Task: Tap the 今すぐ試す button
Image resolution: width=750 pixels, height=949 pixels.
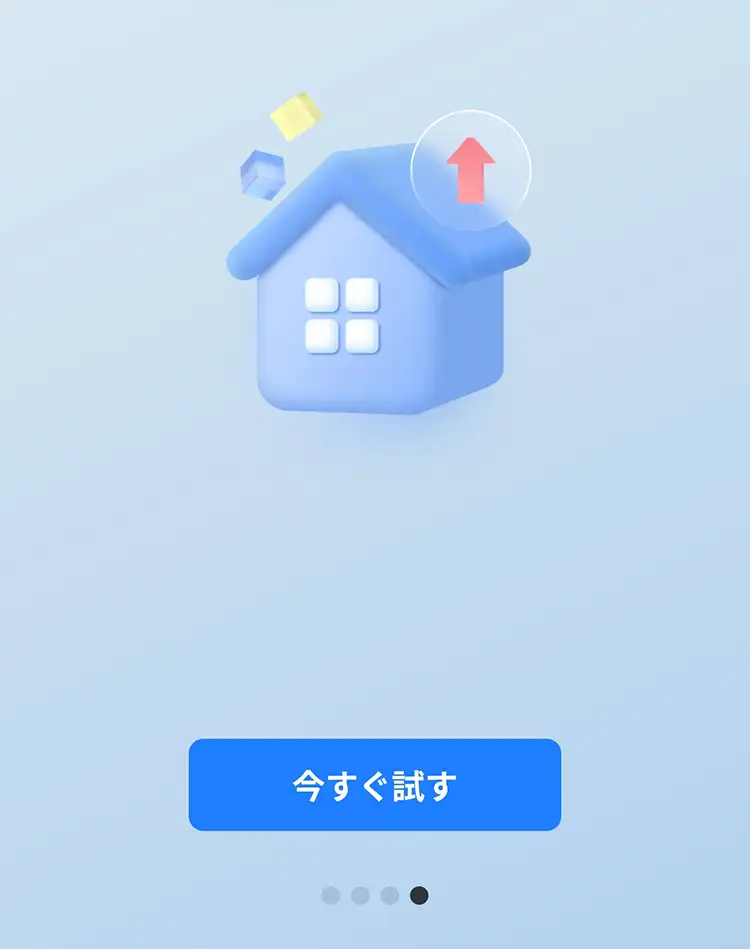Action: click(374, 785)
